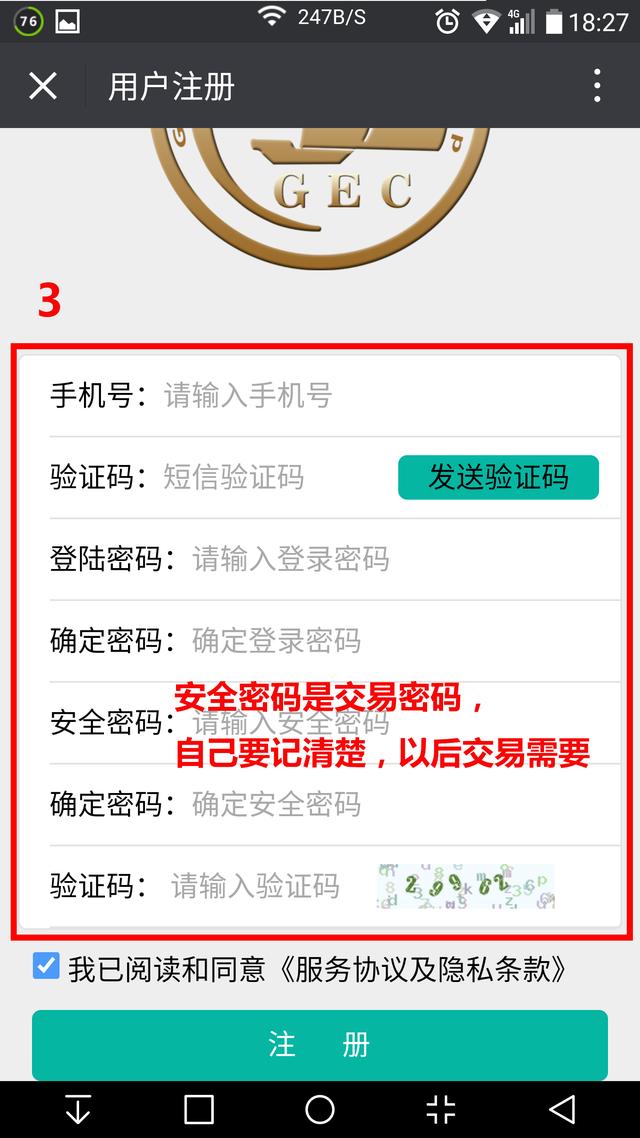
Task: Tap the 注册 button to register
Action: [319, 1045]
